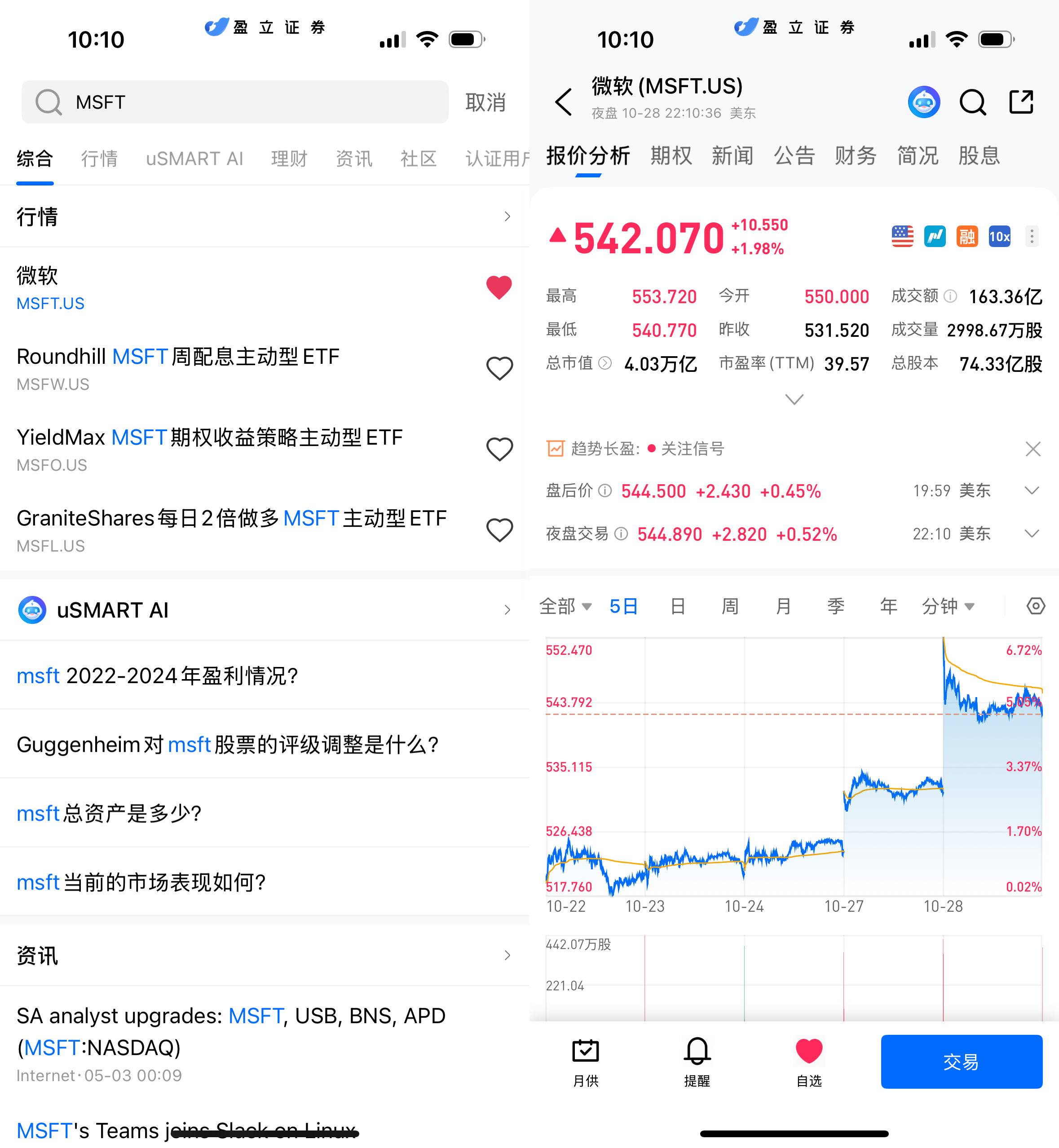Open the 期权 options tab
The image size is (1059, 1148).
(x=671, y=156)
